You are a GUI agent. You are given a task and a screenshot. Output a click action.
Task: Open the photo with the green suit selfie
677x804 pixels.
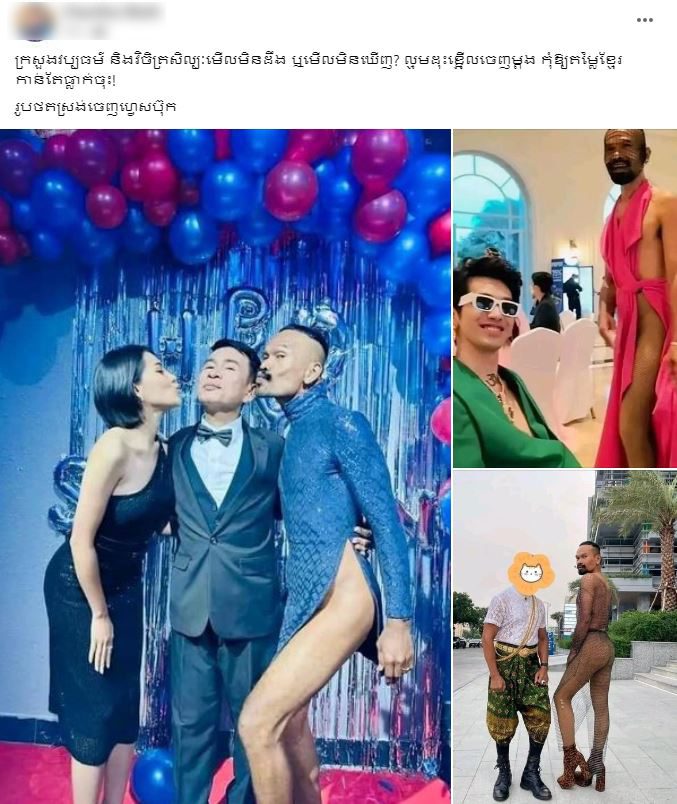pos(564,298)
